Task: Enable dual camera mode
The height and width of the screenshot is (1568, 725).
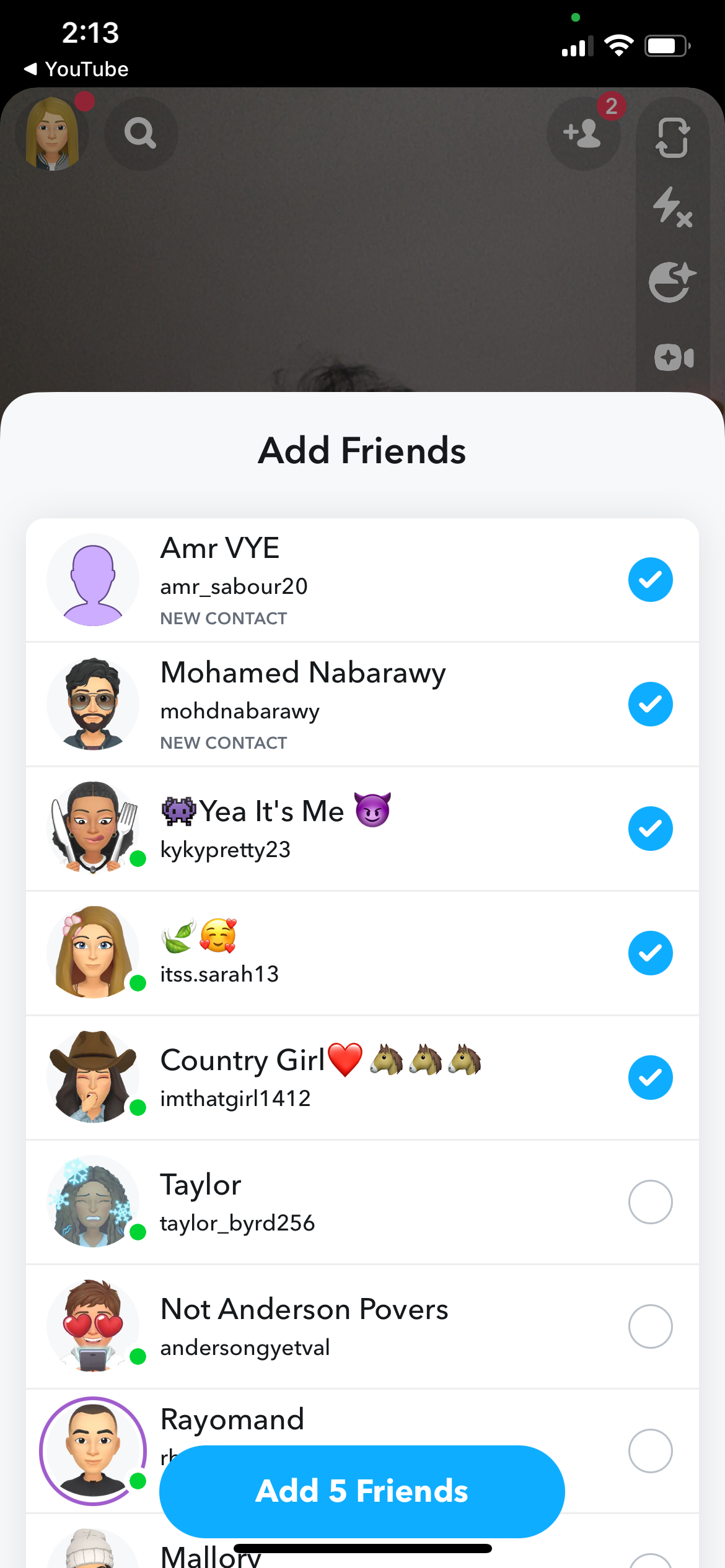Action: 673,357
